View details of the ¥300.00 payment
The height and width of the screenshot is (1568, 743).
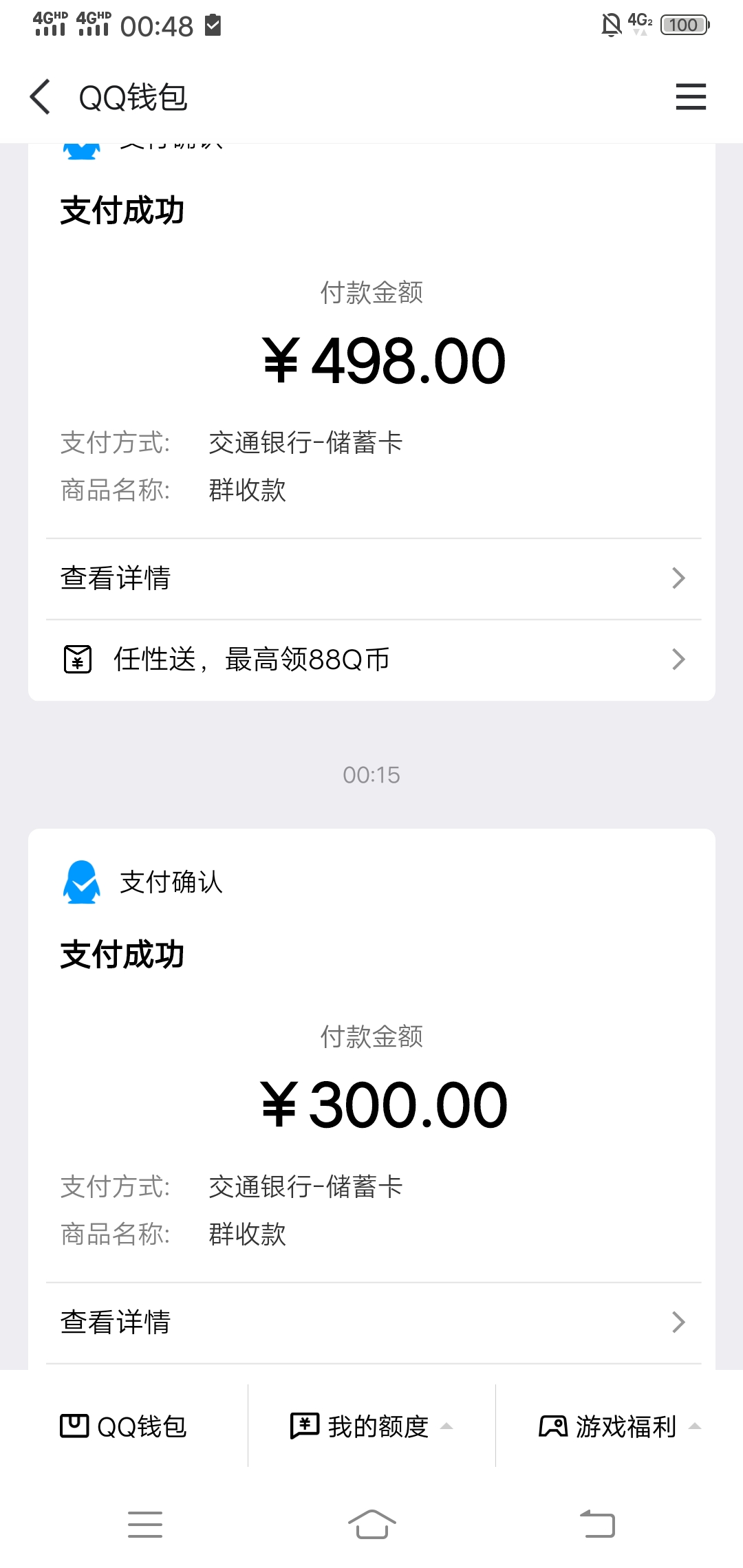pos(373,1322)
